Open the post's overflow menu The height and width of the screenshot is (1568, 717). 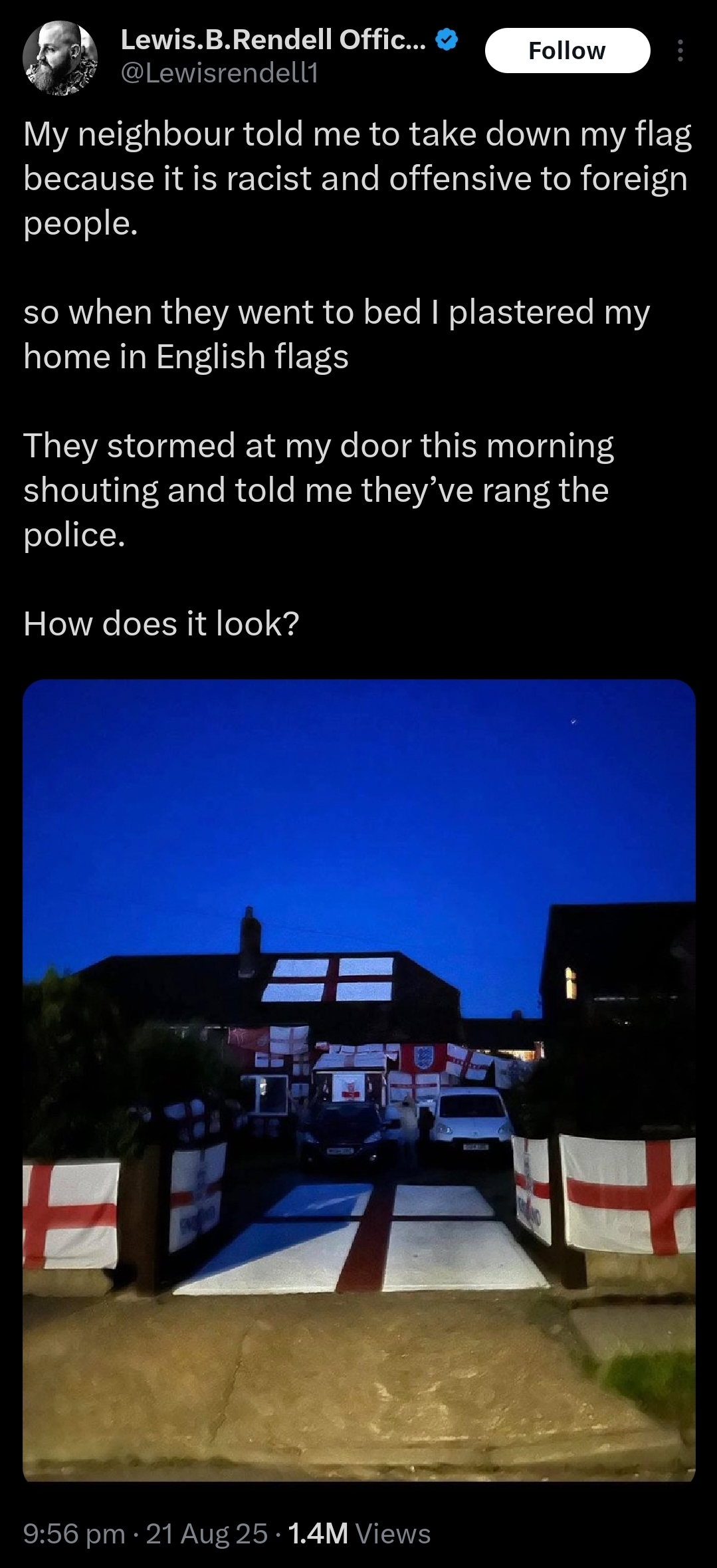coord(679,51)
